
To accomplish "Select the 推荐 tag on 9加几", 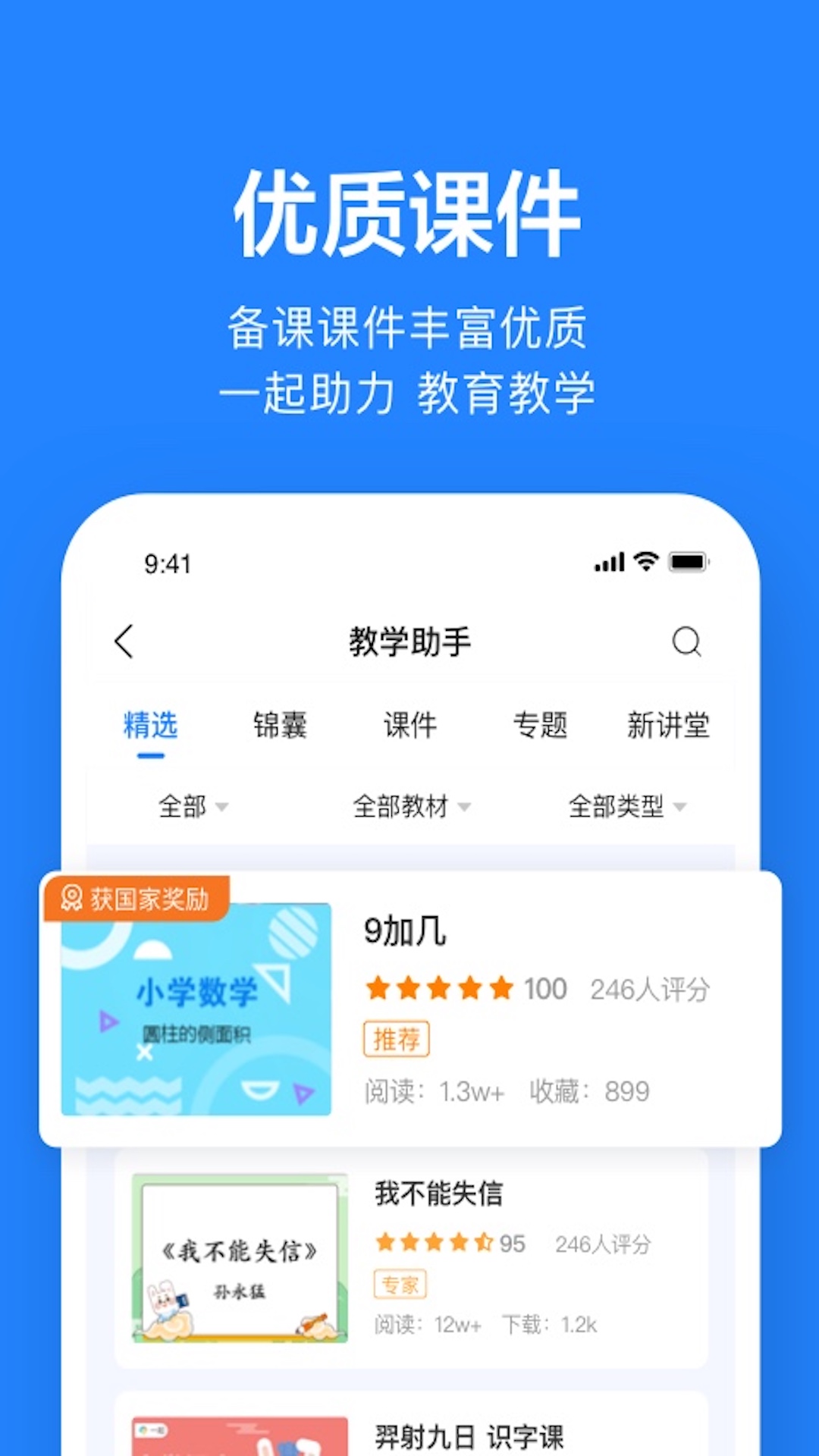I will [x=396, y=1039].
